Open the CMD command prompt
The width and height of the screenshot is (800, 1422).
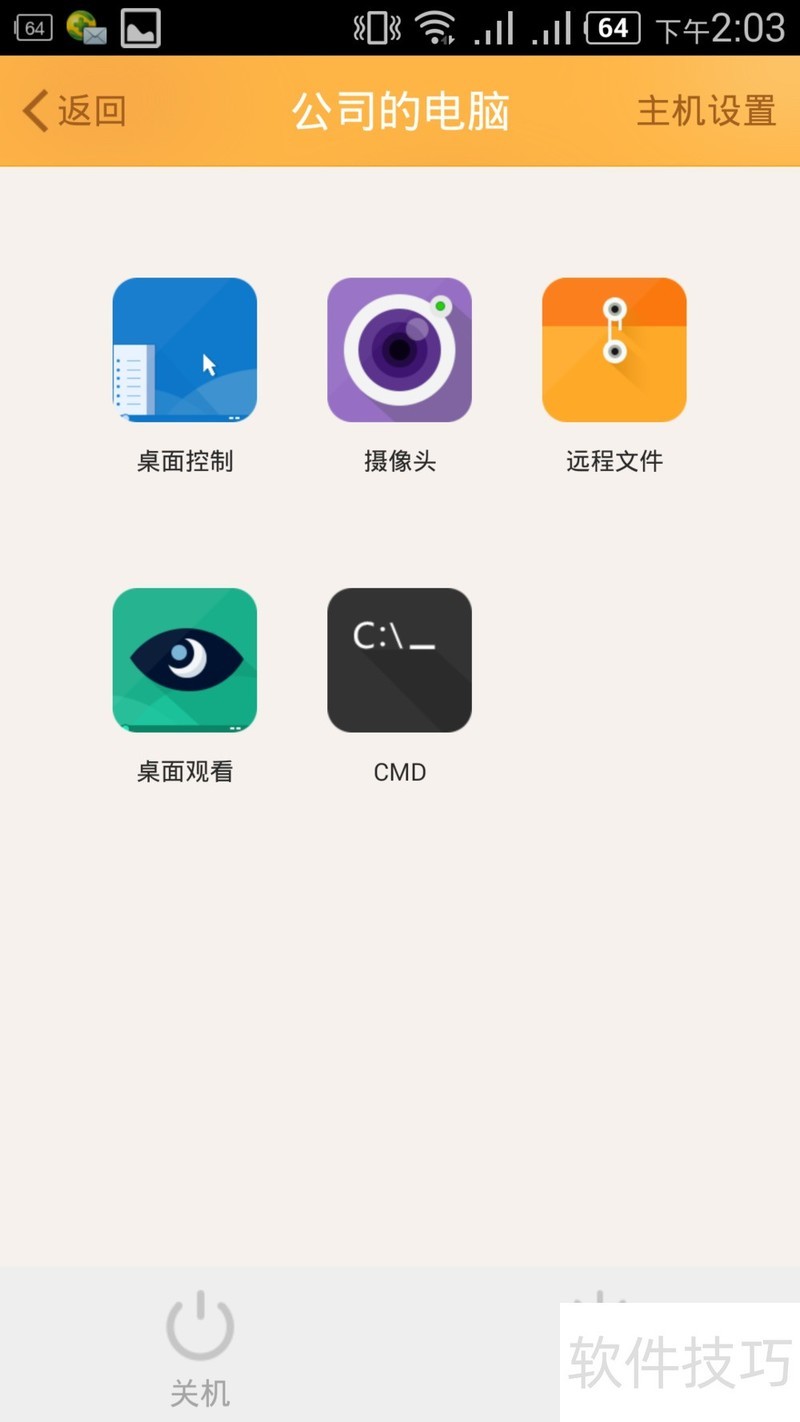399,660
